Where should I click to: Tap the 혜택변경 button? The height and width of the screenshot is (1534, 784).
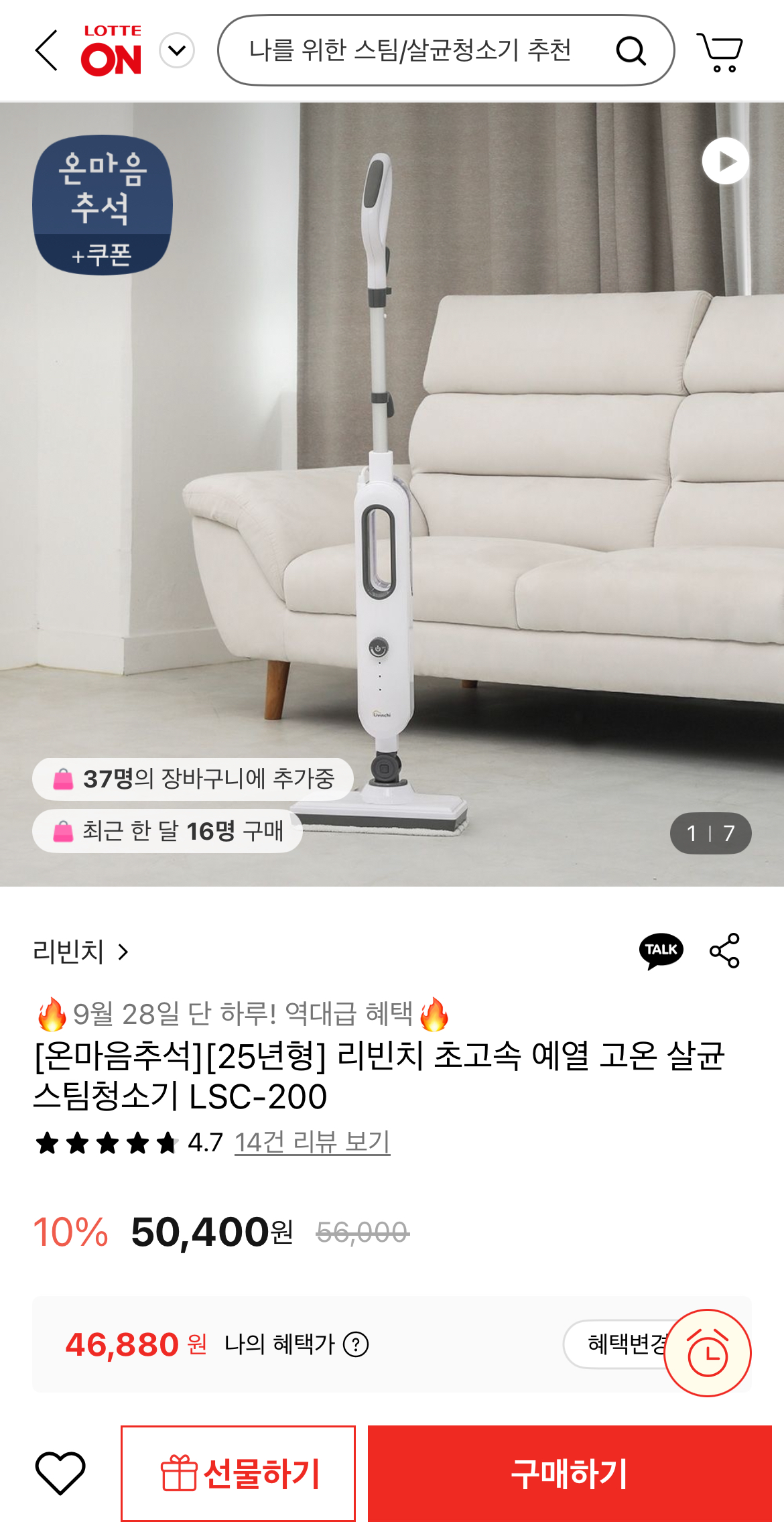616,1344
